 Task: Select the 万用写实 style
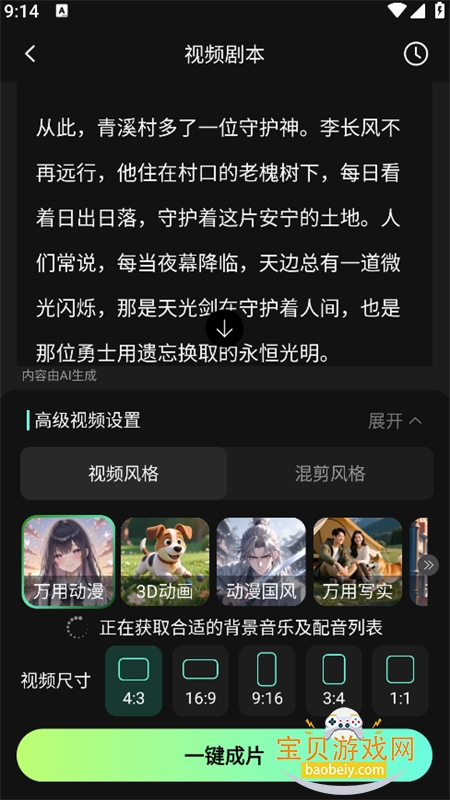pos(358,562)
